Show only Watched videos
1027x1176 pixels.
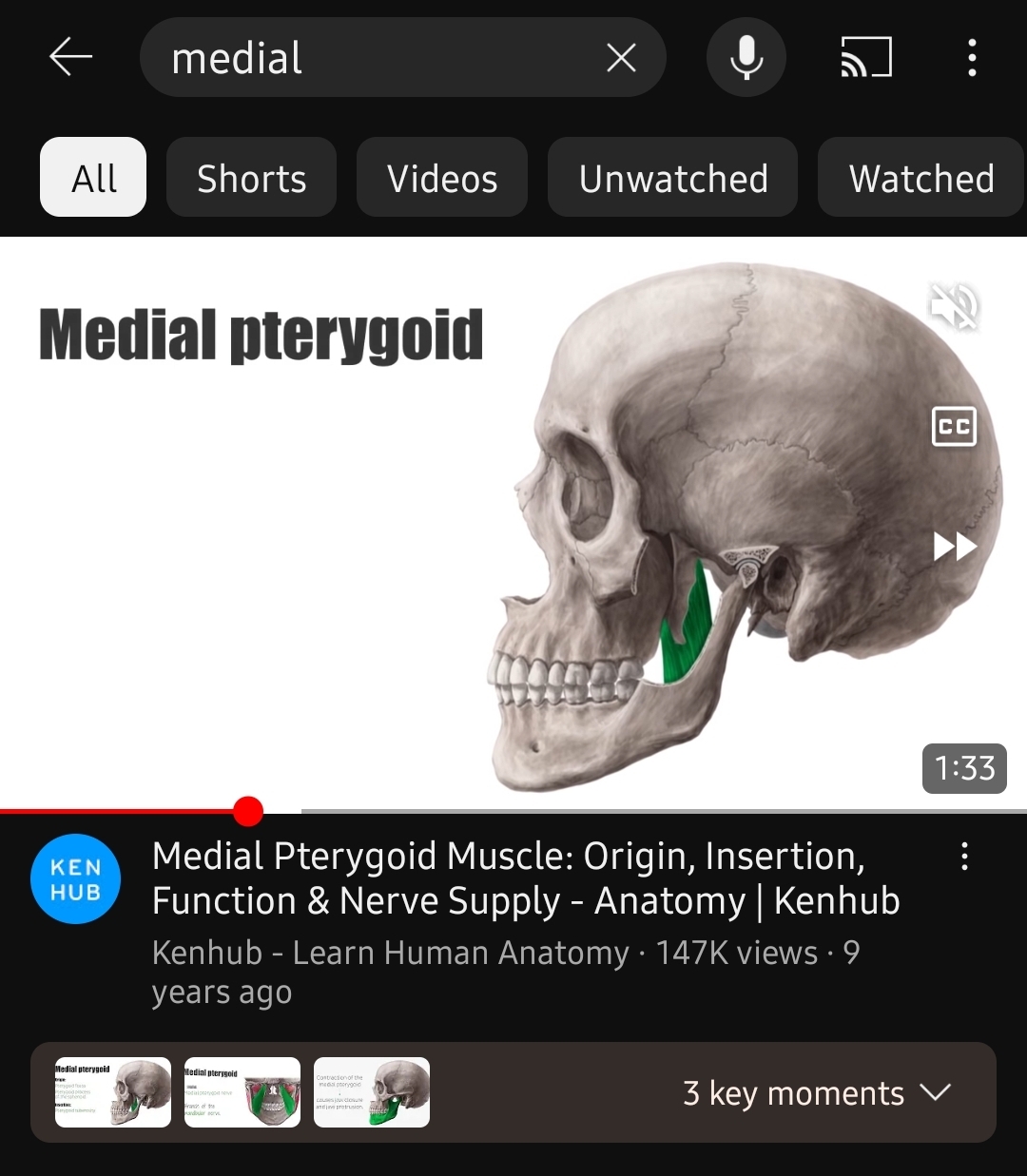(920, 178)
